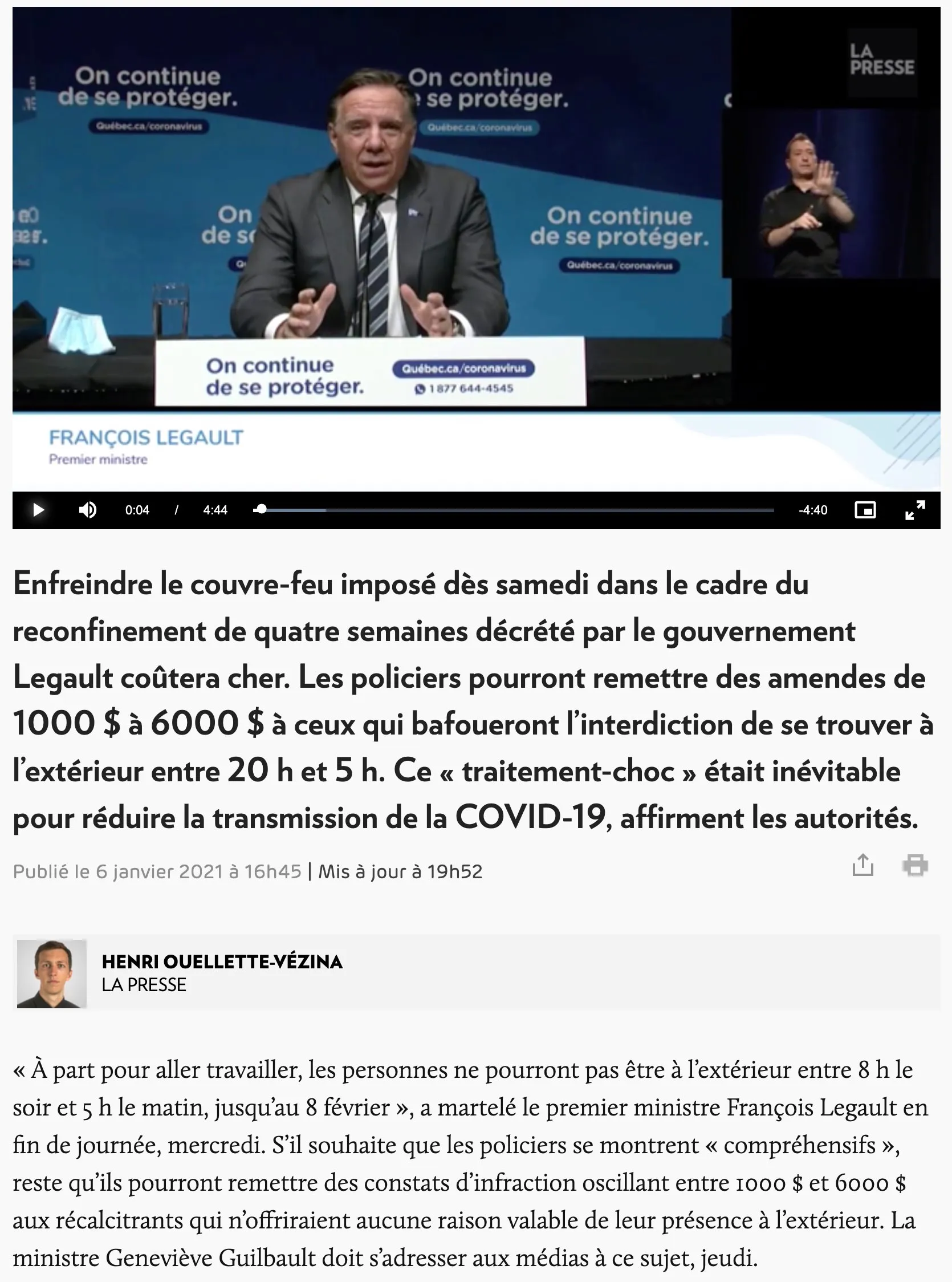
Task: Play the François Legault video
Action: [x=38, y=510]
